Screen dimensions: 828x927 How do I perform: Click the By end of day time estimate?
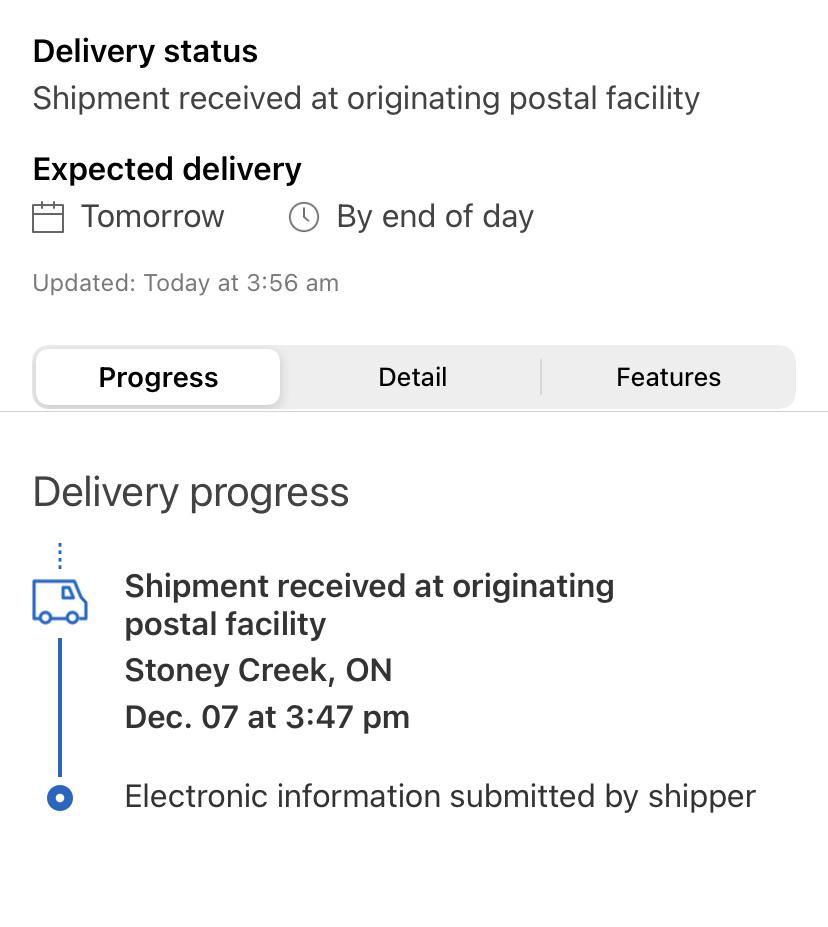pyautogui.click(x=433, y=216)
